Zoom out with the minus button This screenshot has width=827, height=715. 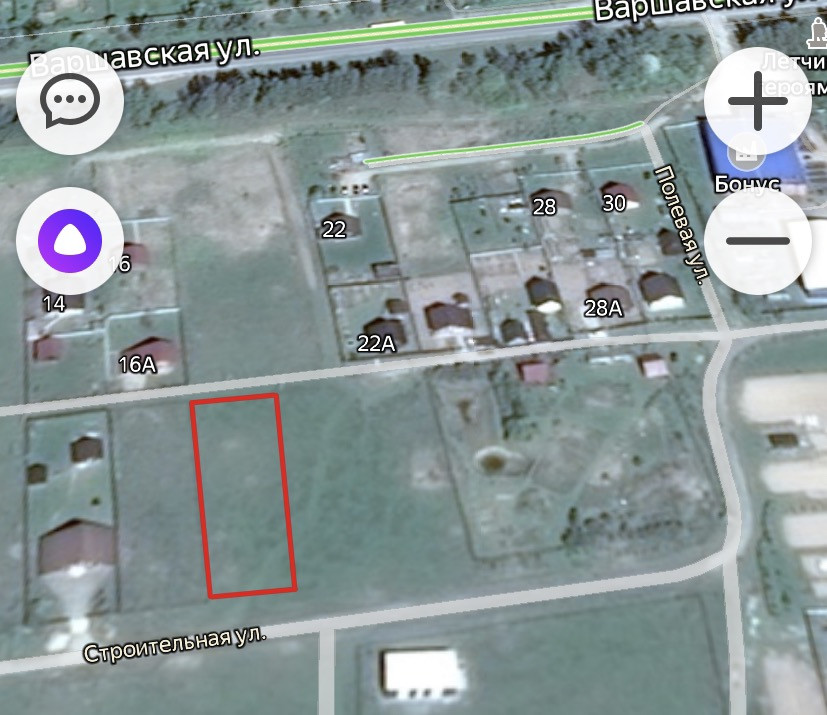[758, 241]
